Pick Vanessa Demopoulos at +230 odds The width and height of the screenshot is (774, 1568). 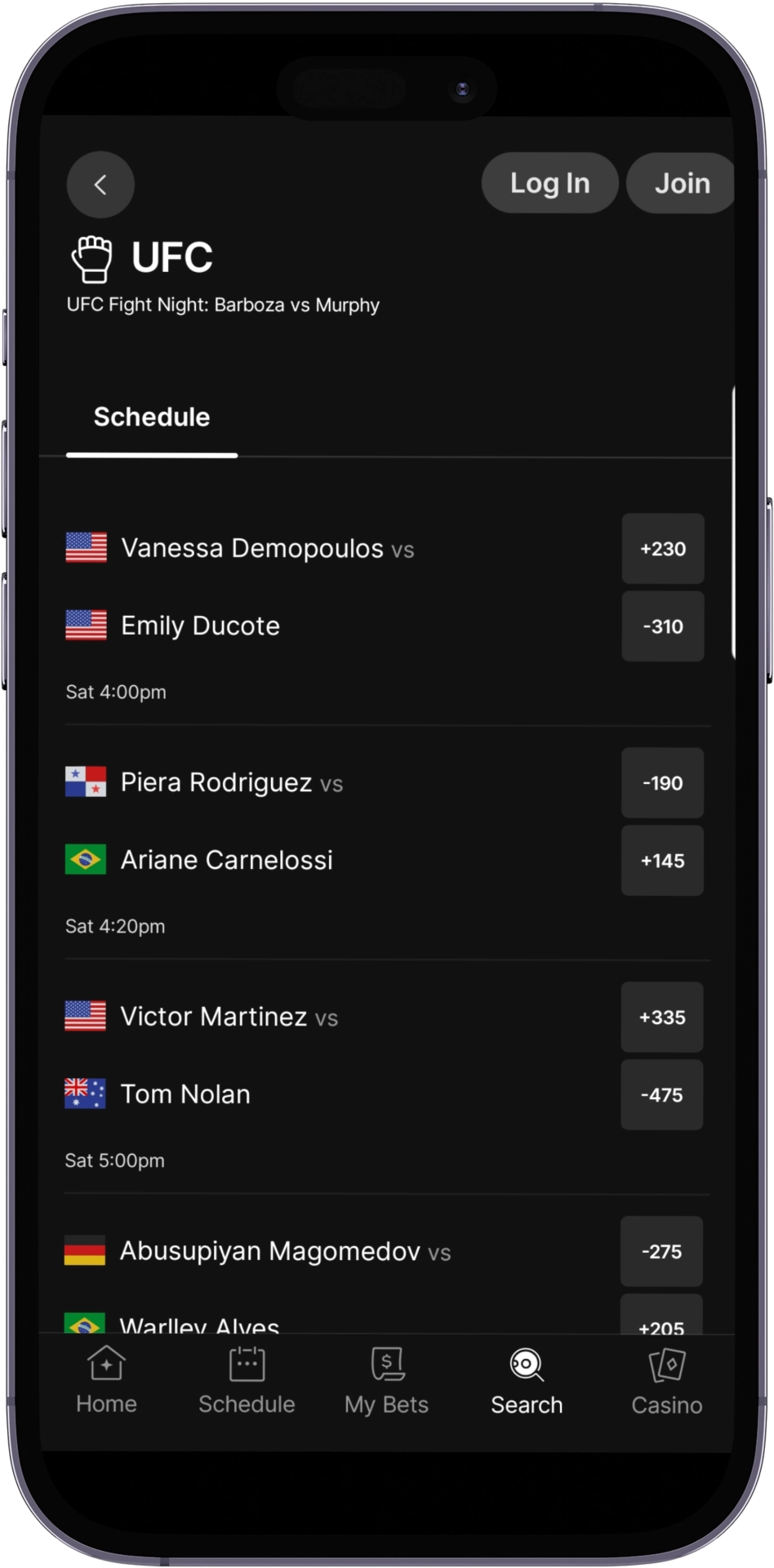click(x=662, y=549)
